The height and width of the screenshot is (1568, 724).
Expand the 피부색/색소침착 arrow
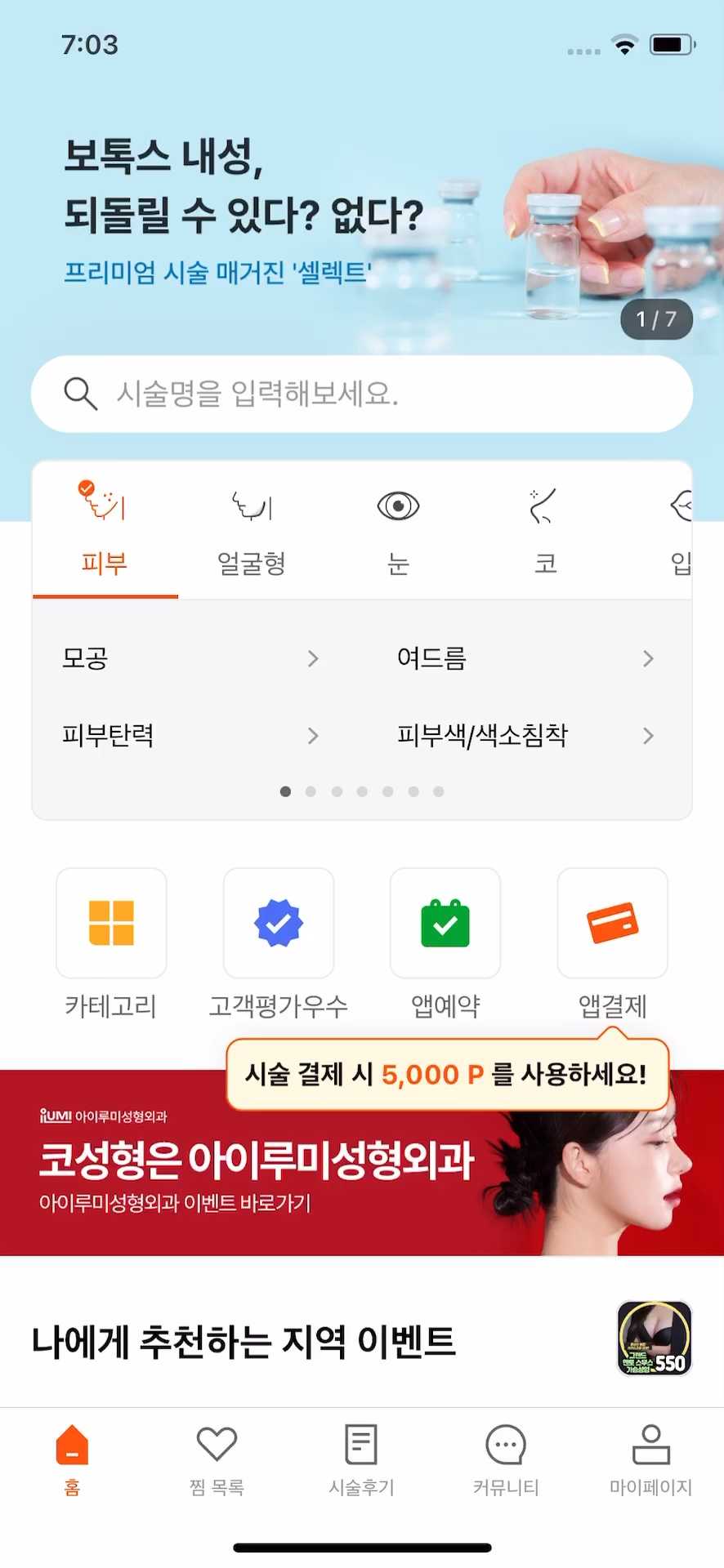click(648, 736)
